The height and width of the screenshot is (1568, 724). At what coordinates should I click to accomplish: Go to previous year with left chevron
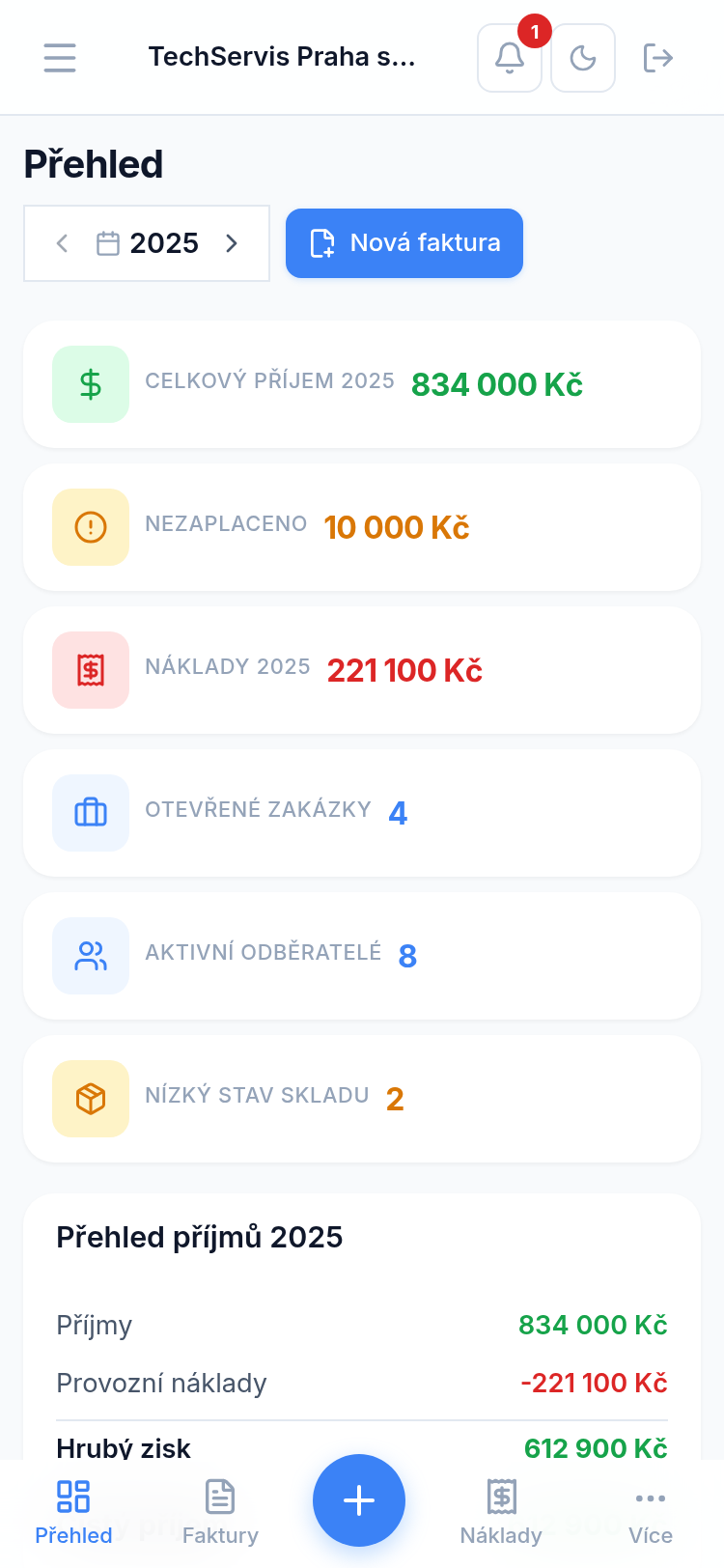point(62,243)
